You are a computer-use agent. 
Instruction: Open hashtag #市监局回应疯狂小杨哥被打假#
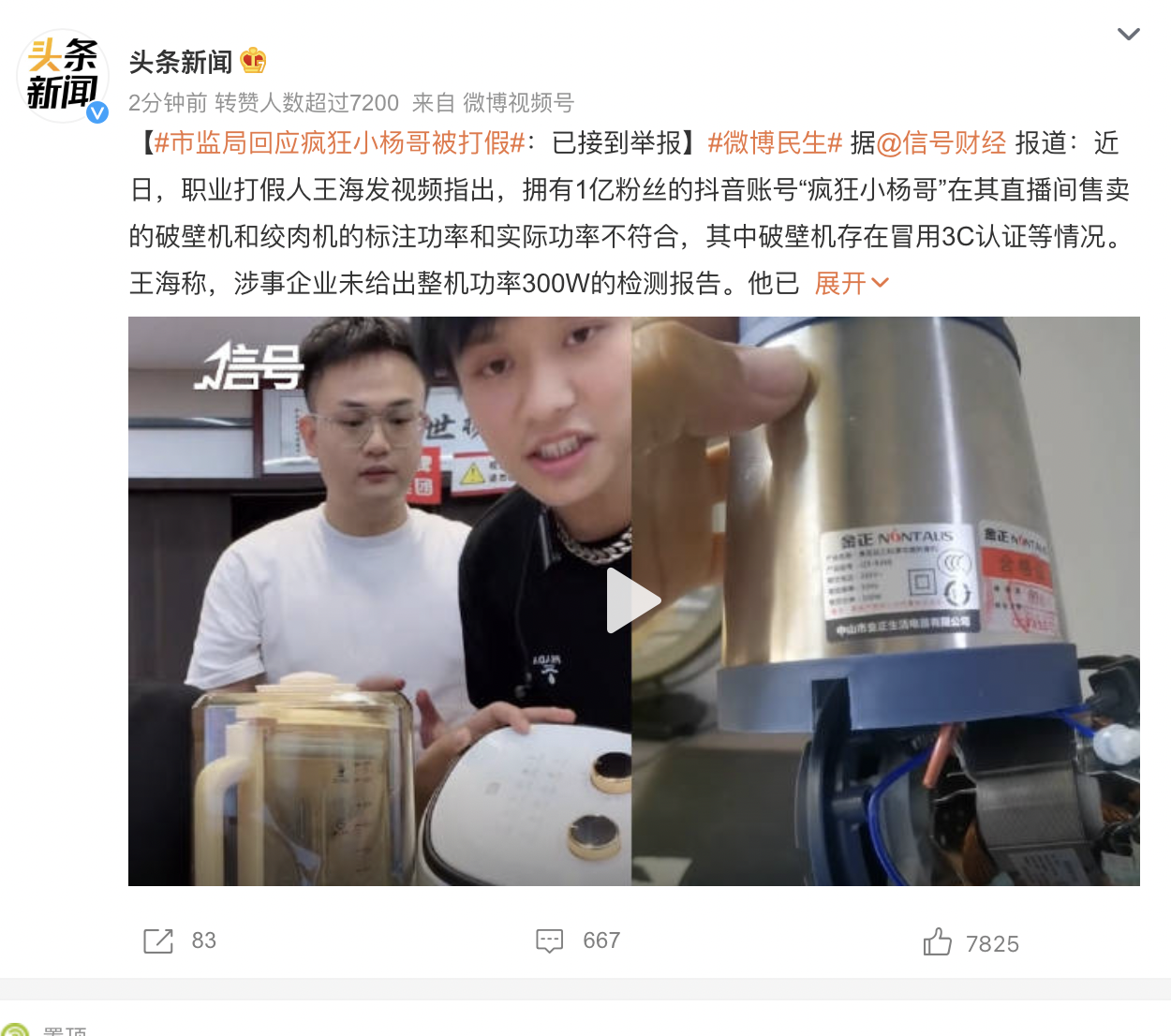[x=339, y=143]
